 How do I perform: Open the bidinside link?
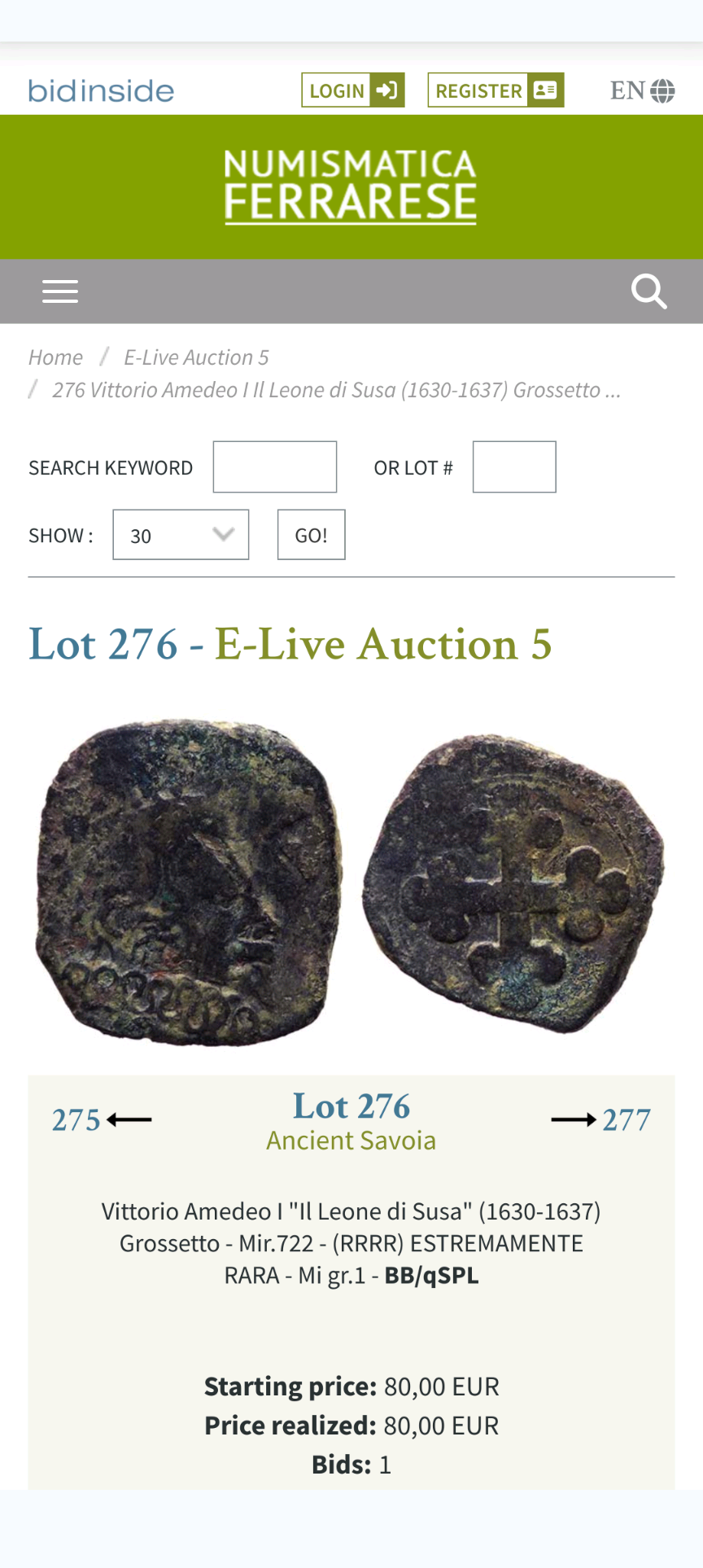pos(101,90)
